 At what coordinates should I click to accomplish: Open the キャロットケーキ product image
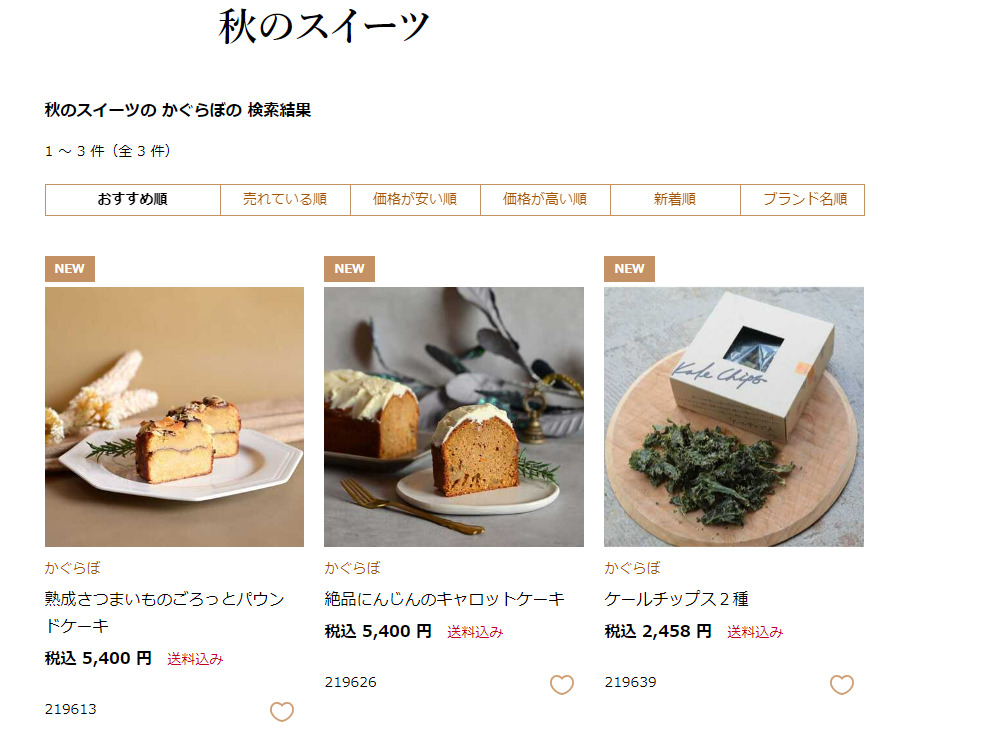[x=454, y=417]
